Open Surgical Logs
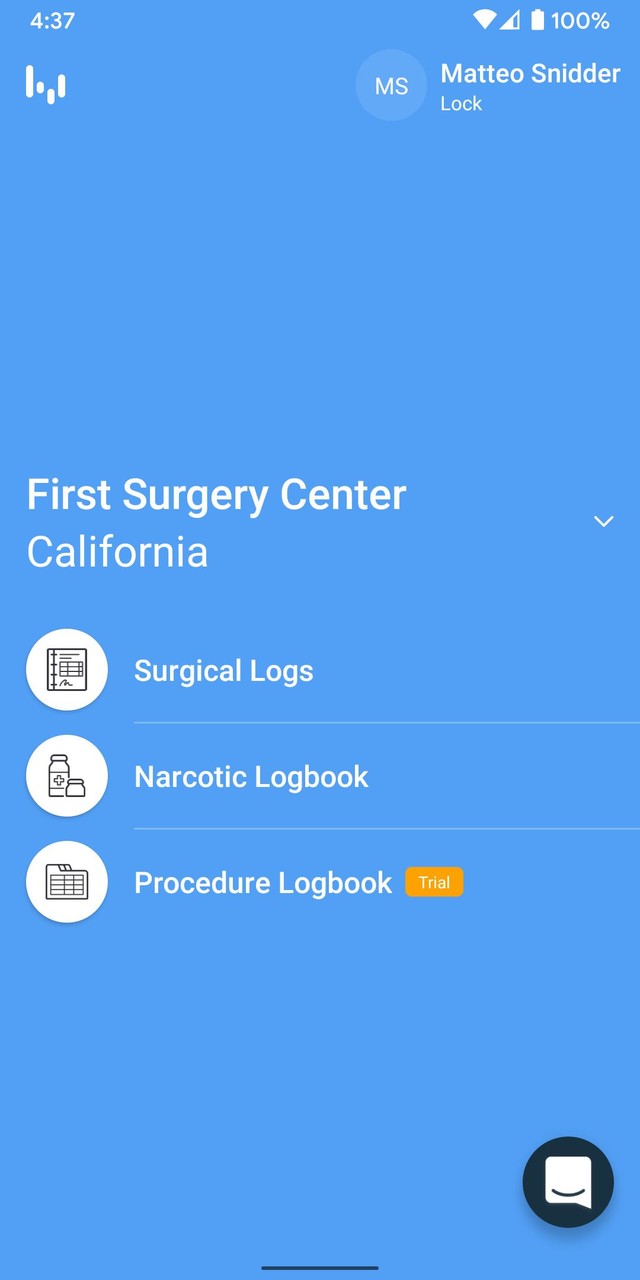This screenshot has height=1280, width=640. 223,671
